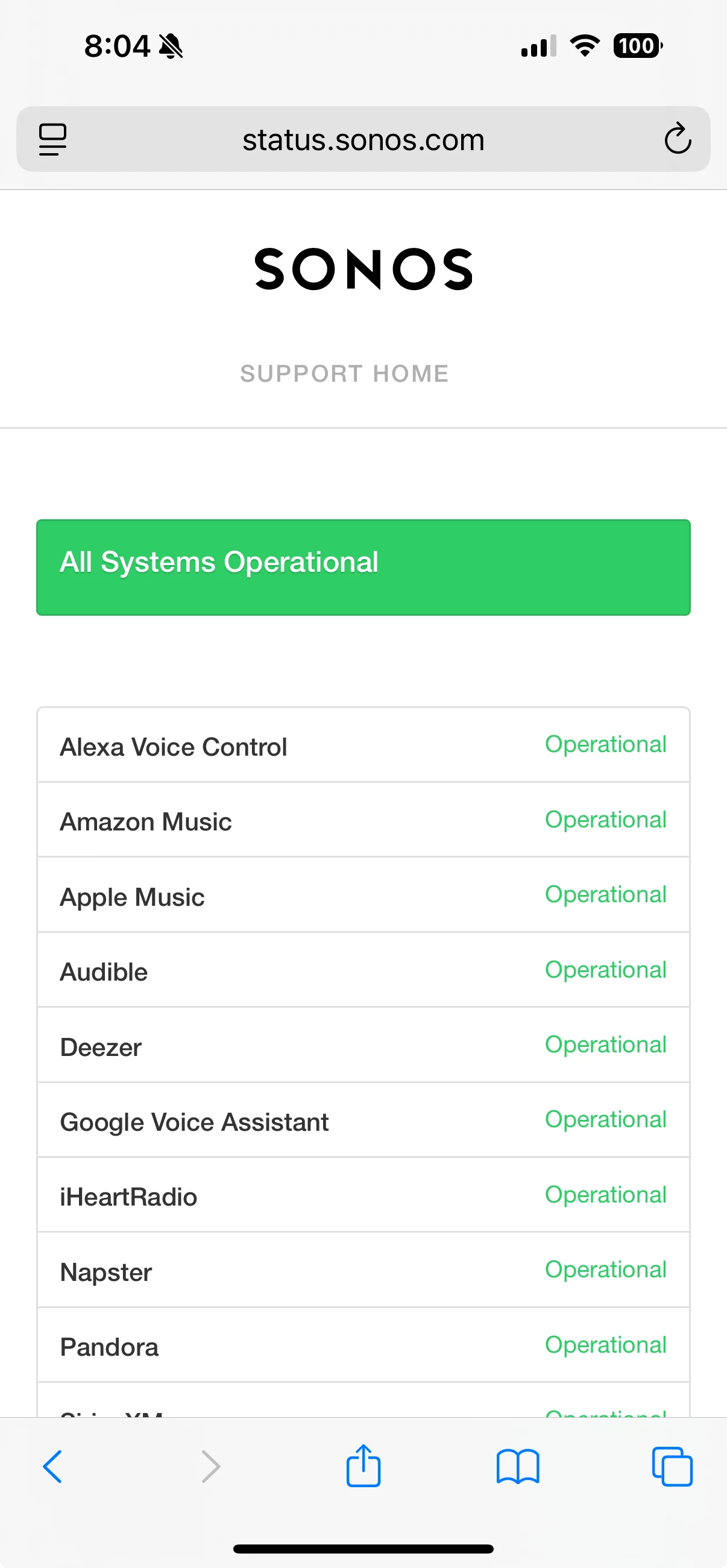Screen dimensions: 727x1568
Task: Show all open Safari tabs
Action: (672, 1466)
